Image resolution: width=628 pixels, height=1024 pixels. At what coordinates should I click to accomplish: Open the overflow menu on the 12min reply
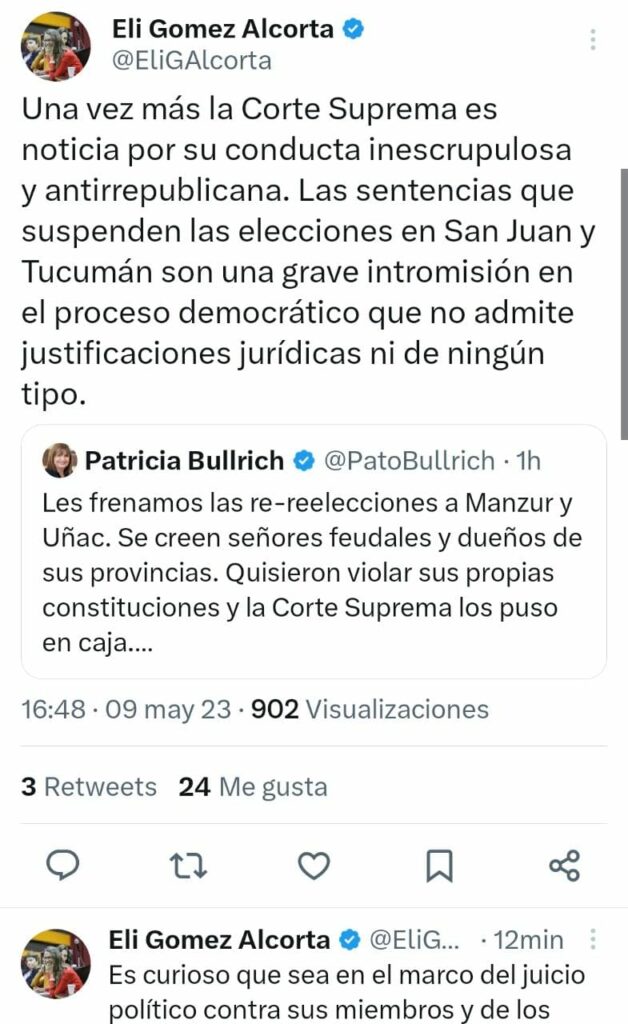click(593, 940)
